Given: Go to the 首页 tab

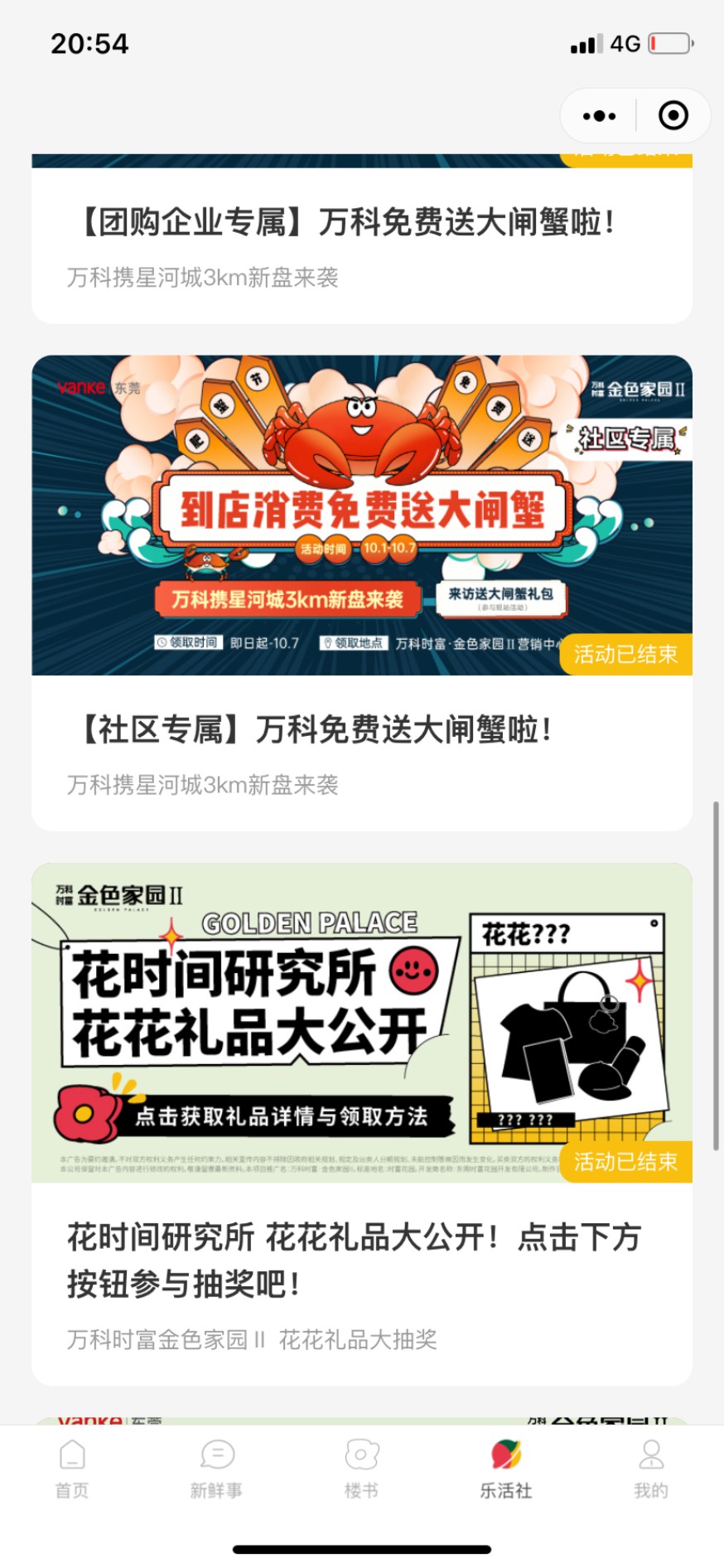Looking at the screenshot, I should coord(72,1469).
